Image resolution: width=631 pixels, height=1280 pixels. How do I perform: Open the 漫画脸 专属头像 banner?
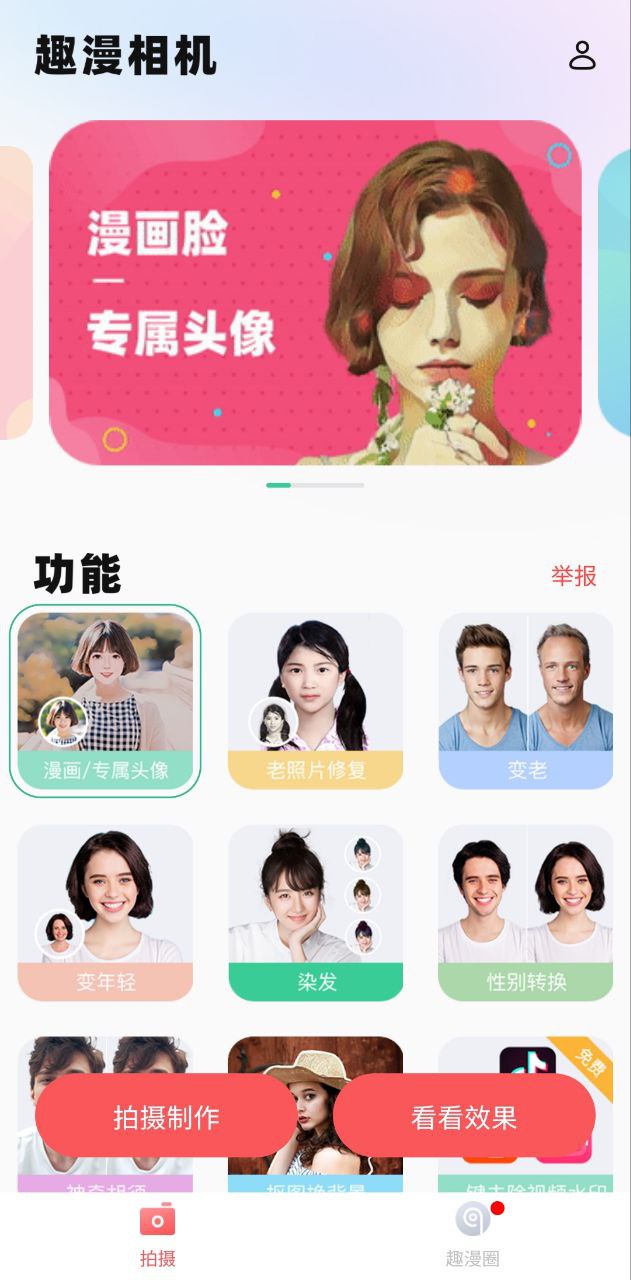[315, 292]
